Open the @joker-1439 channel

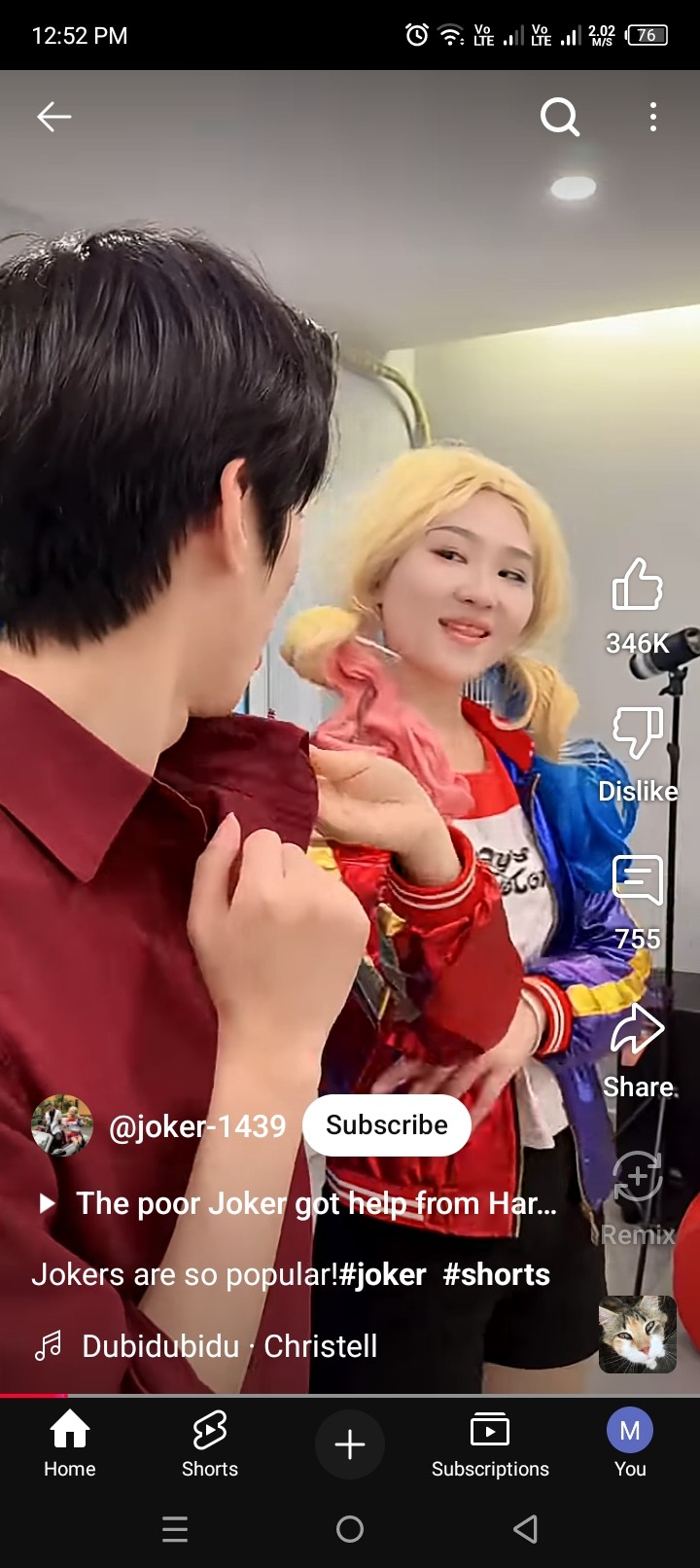(x=196, y=1126)
